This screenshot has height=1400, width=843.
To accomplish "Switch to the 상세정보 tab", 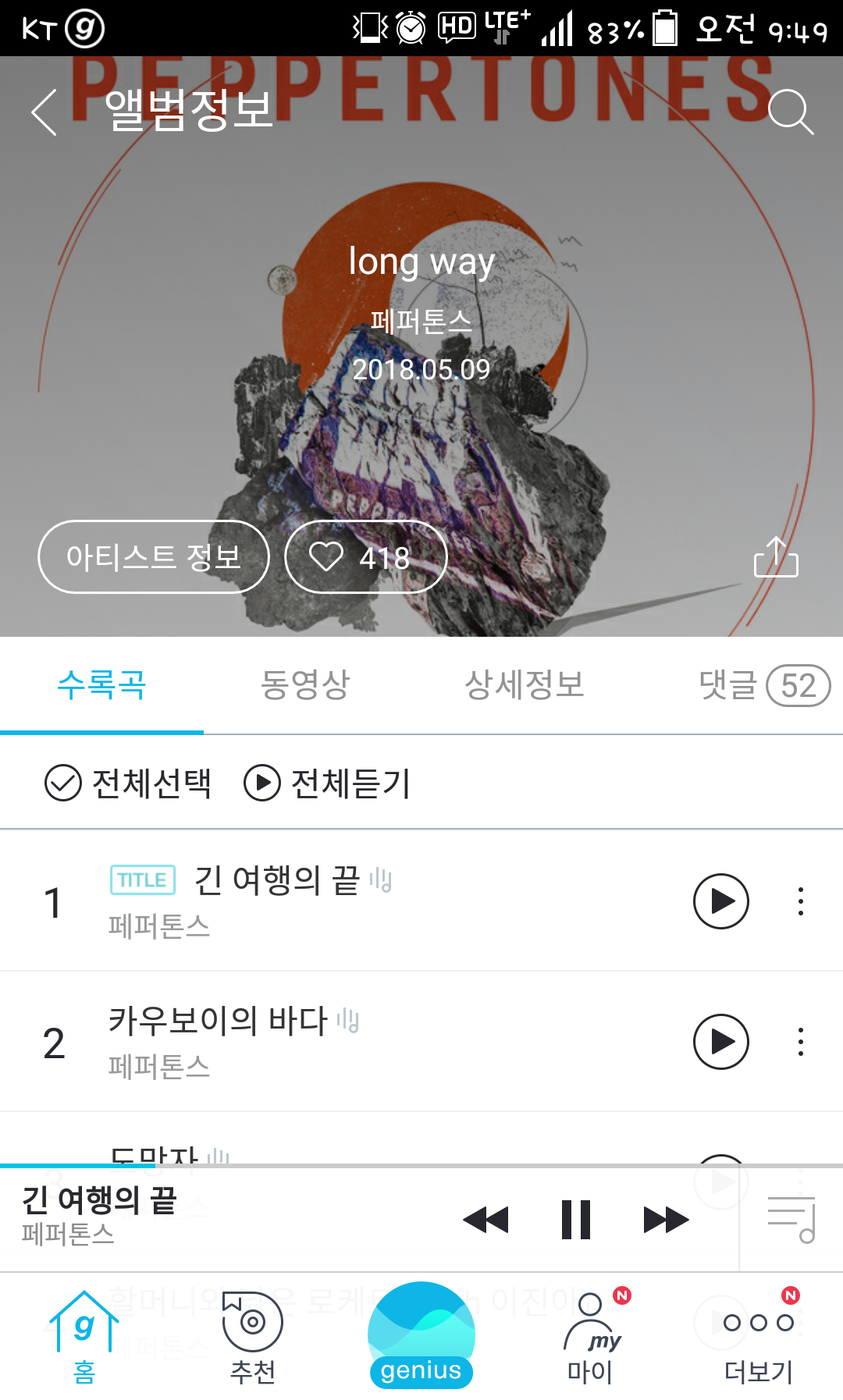I will (524, 685).
